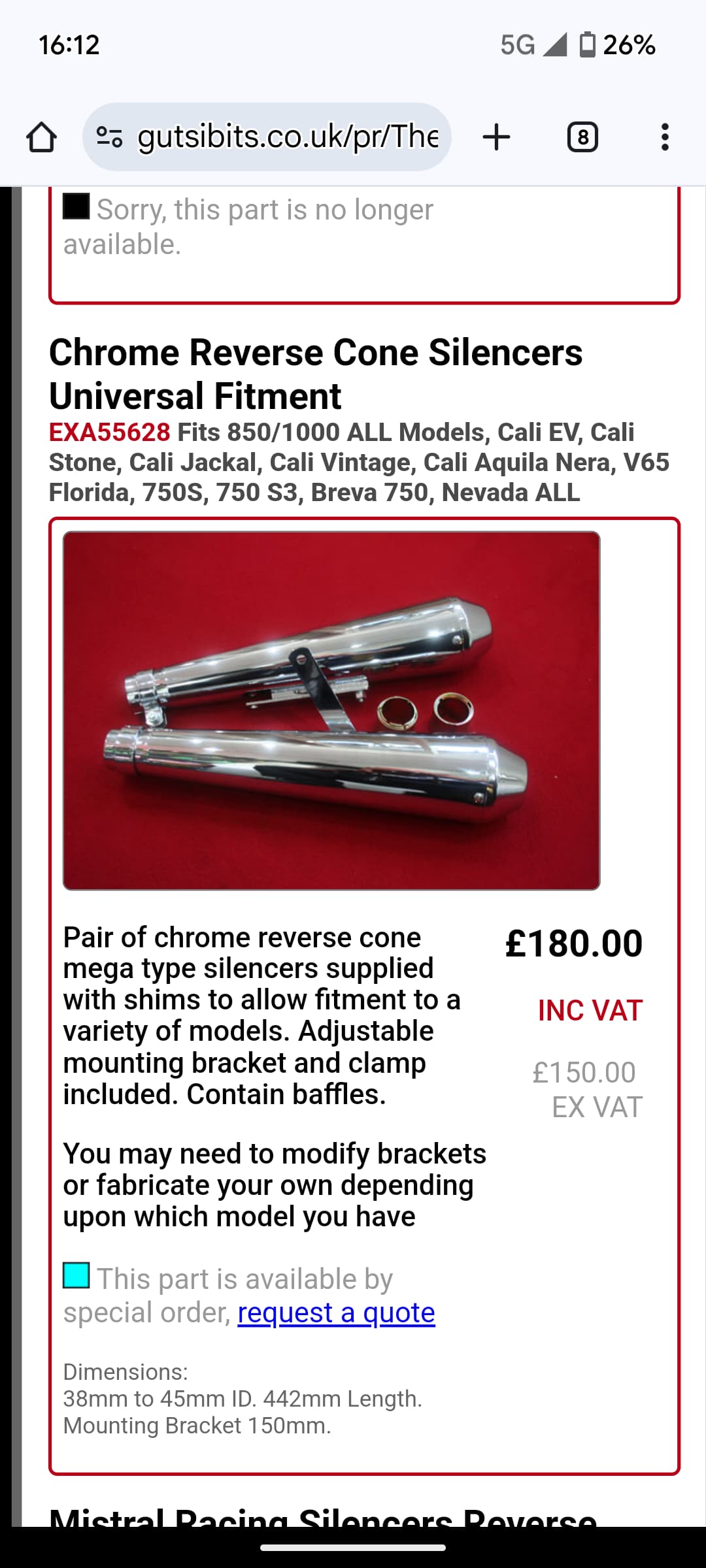Screen dimensions: 706x1568
Task: Tap the gutsibits.co.uk address bar
Action: [x=267, y=137]
